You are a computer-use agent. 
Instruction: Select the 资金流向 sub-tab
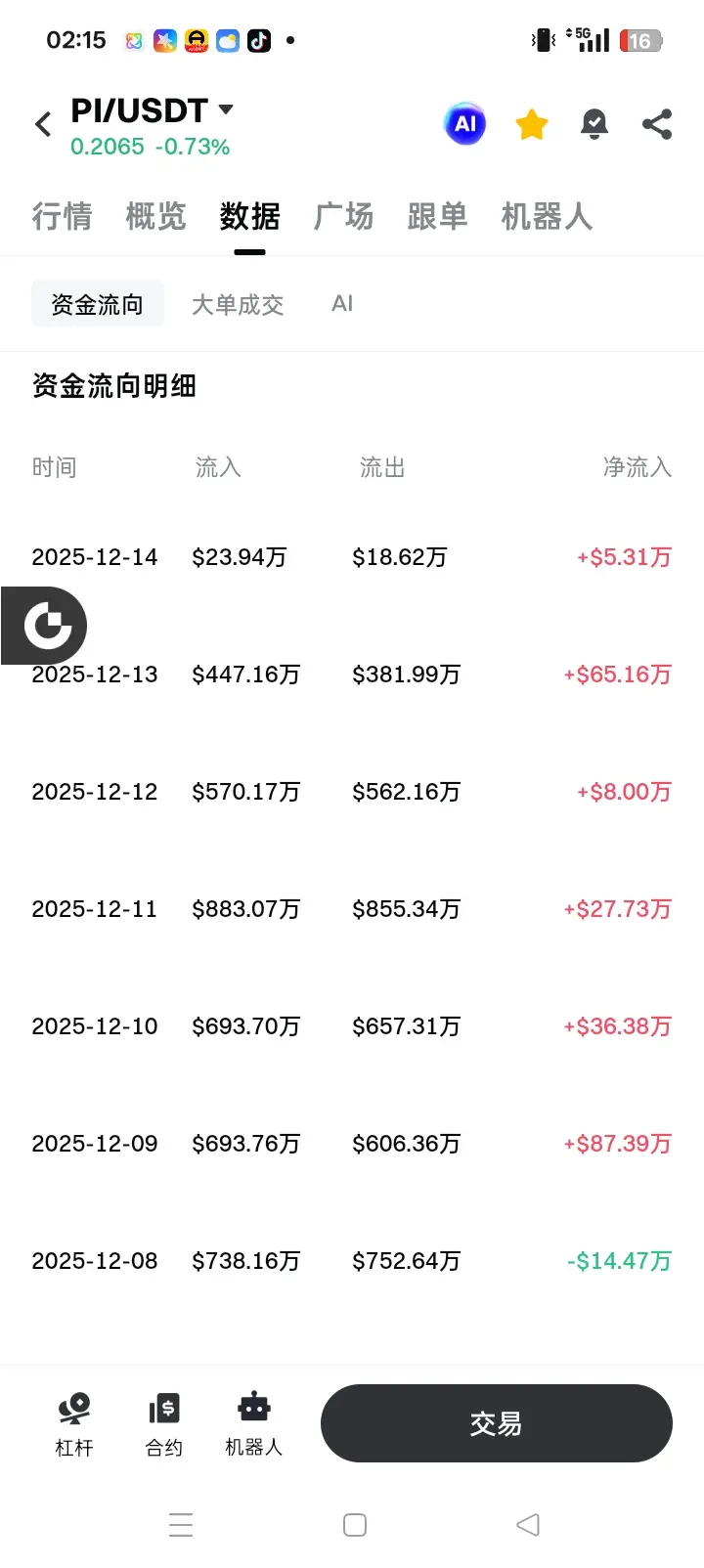pos(97,304)
